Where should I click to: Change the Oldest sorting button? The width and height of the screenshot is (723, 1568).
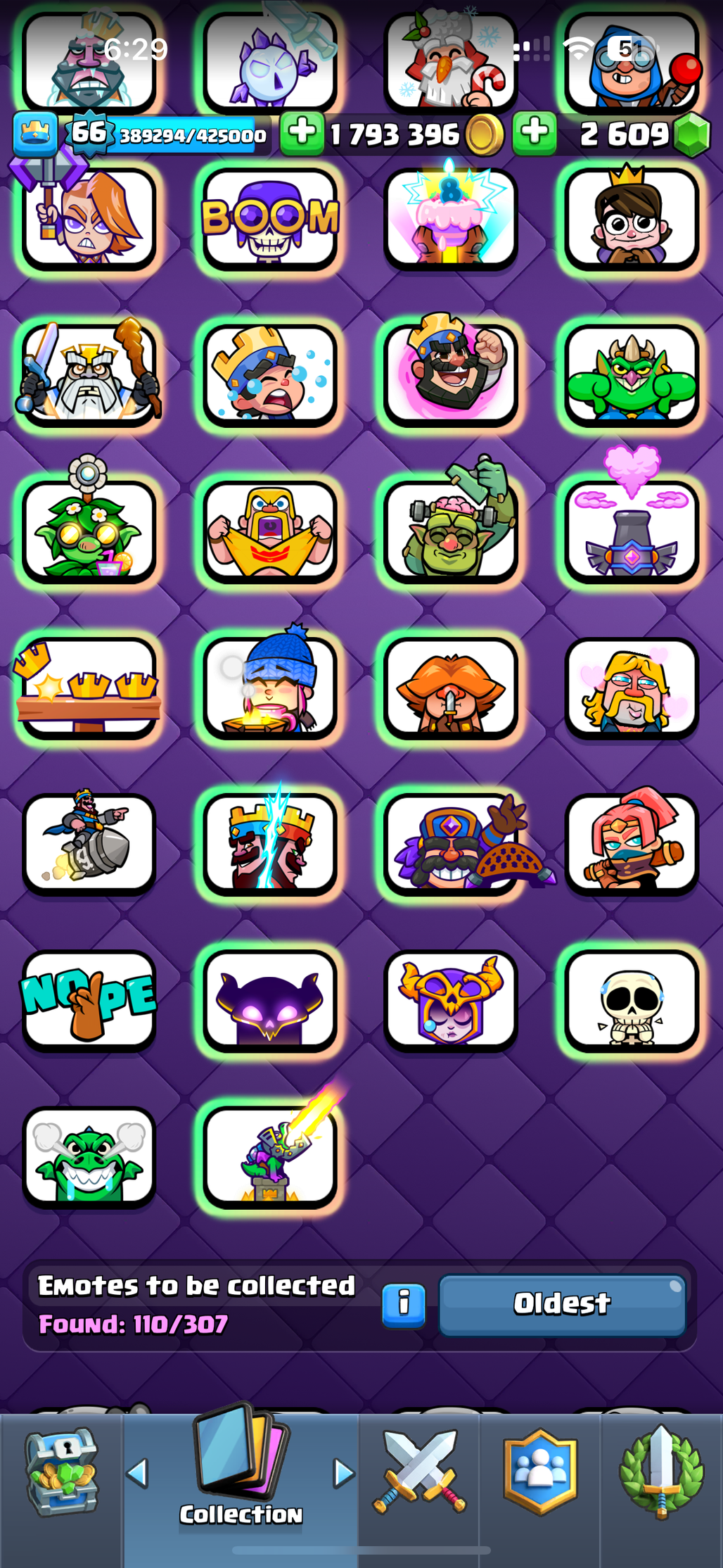[562, 1304]
